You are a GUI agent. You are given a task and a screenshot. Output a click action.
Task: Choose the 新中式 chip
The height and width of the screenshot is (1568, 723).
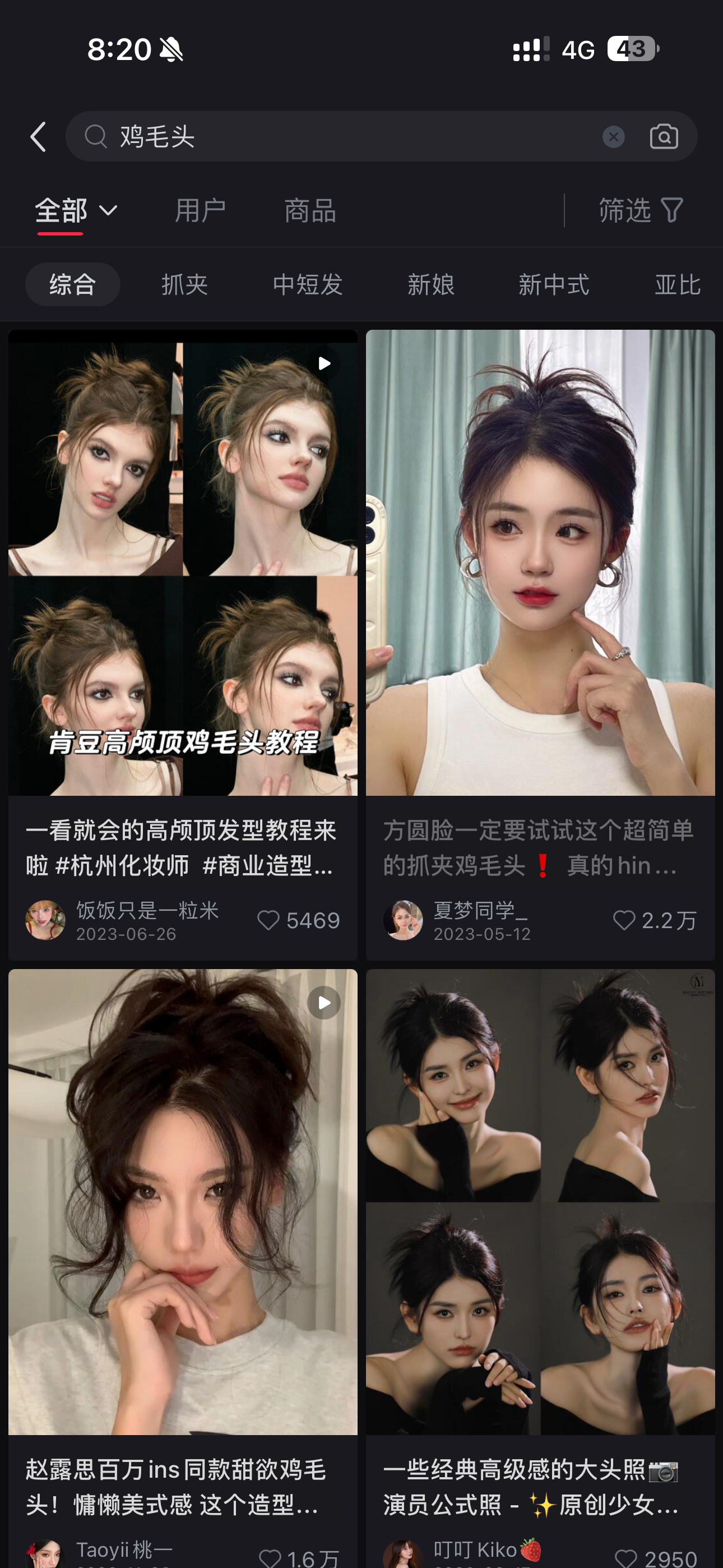(x=553, y=284)
